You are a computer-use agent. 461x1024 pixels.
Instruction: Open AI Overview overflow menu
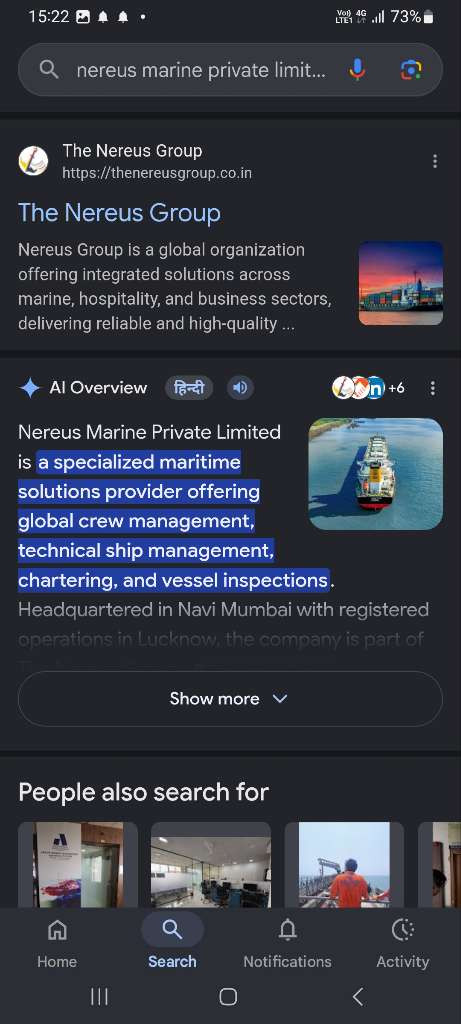pos(432,389)
